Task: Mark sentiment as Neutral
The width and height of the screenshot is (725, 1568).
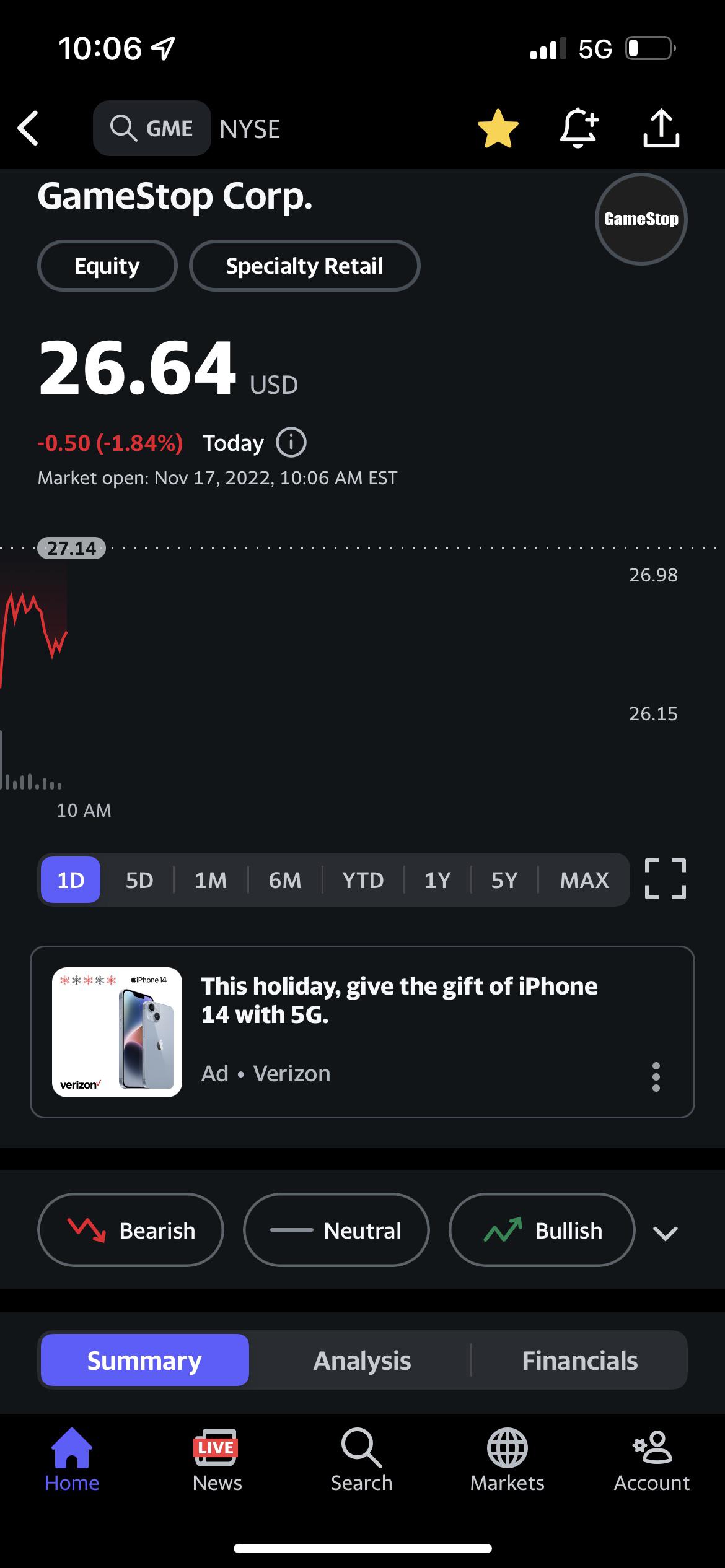Action: pos(335,1230)
